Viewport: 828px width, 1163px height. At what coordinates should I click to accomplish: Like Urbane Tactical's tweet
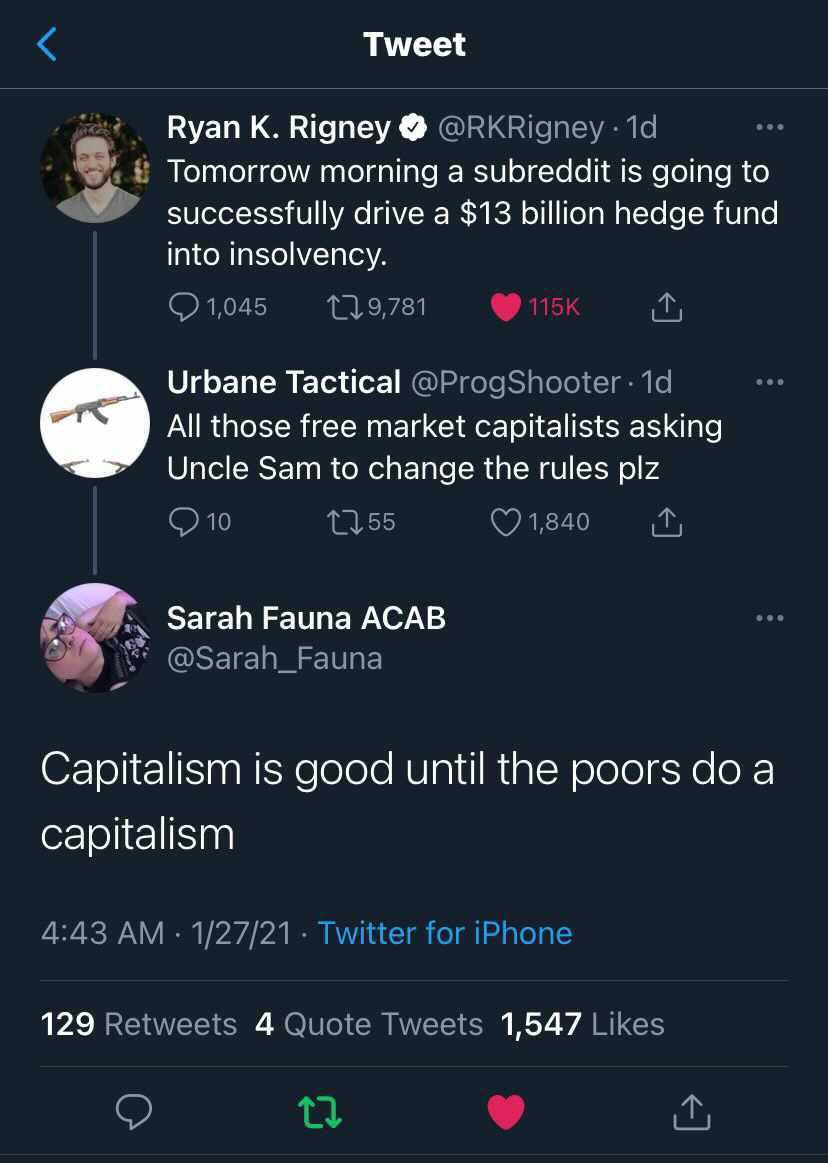(x=505, y=522)
